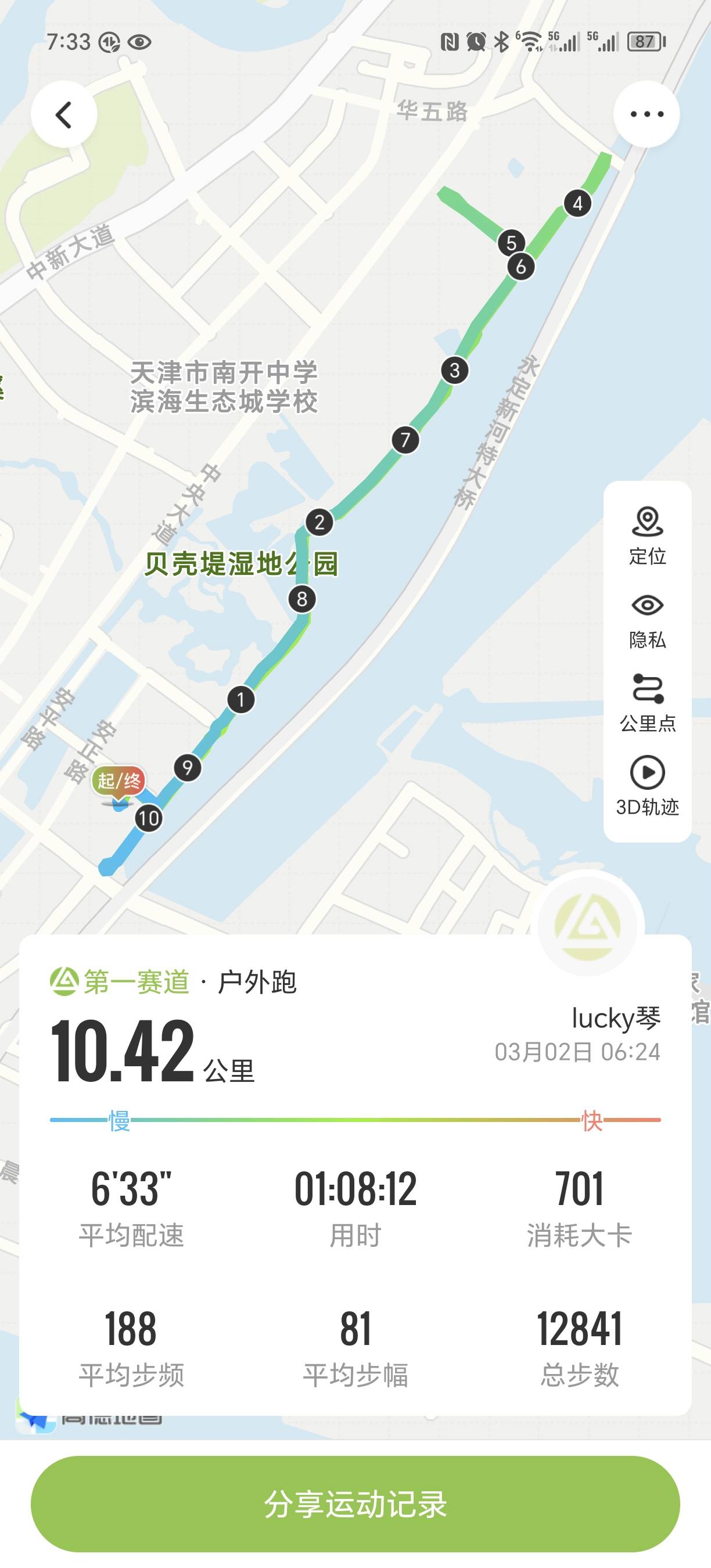Tap kilometer marker 10 near the finish
711x1568 pixels.
(148, 818)
